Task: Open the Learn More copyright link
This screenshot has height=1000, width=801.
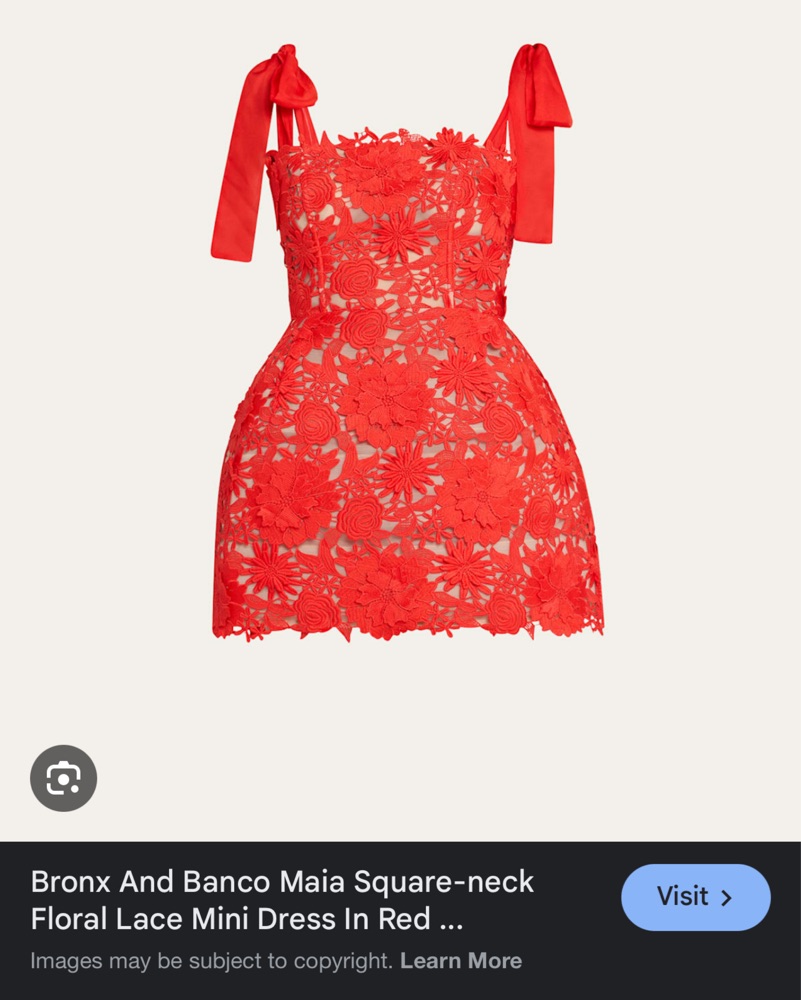Action: point(461,961)
